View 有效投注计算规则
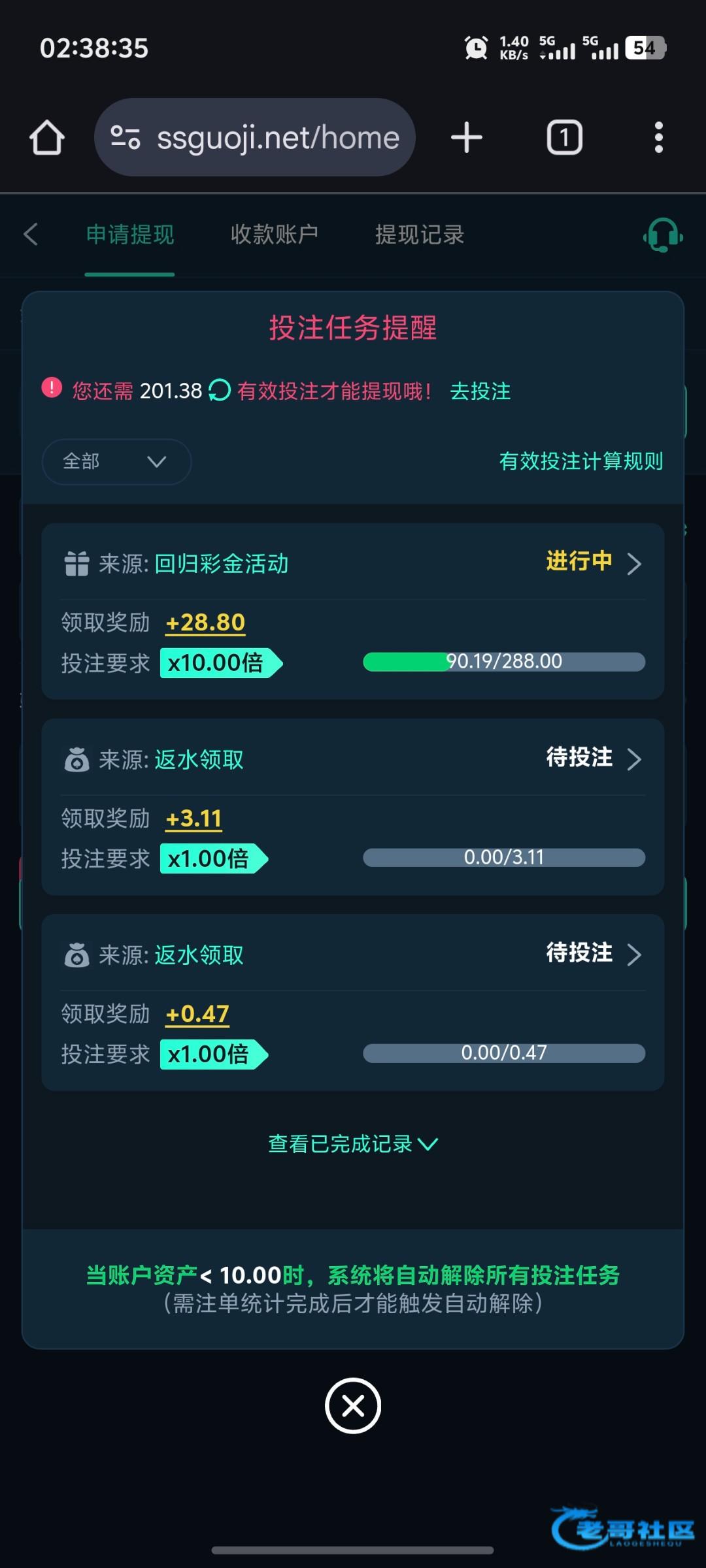Screen dimensions: 706x1568 [x=581, y=461]
